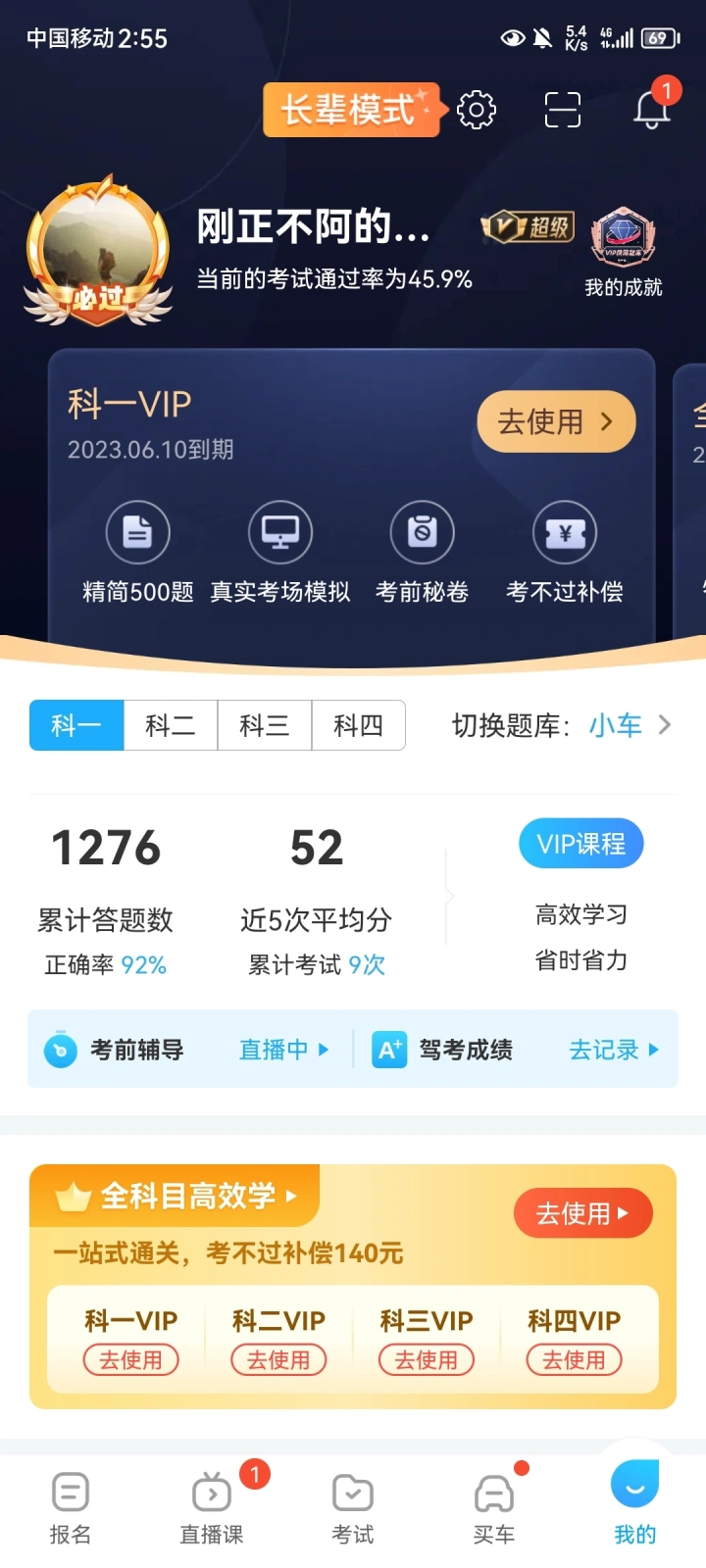Enable 长辈模式 elder mode
706x1568 pixels.
(x=349, y=109)
